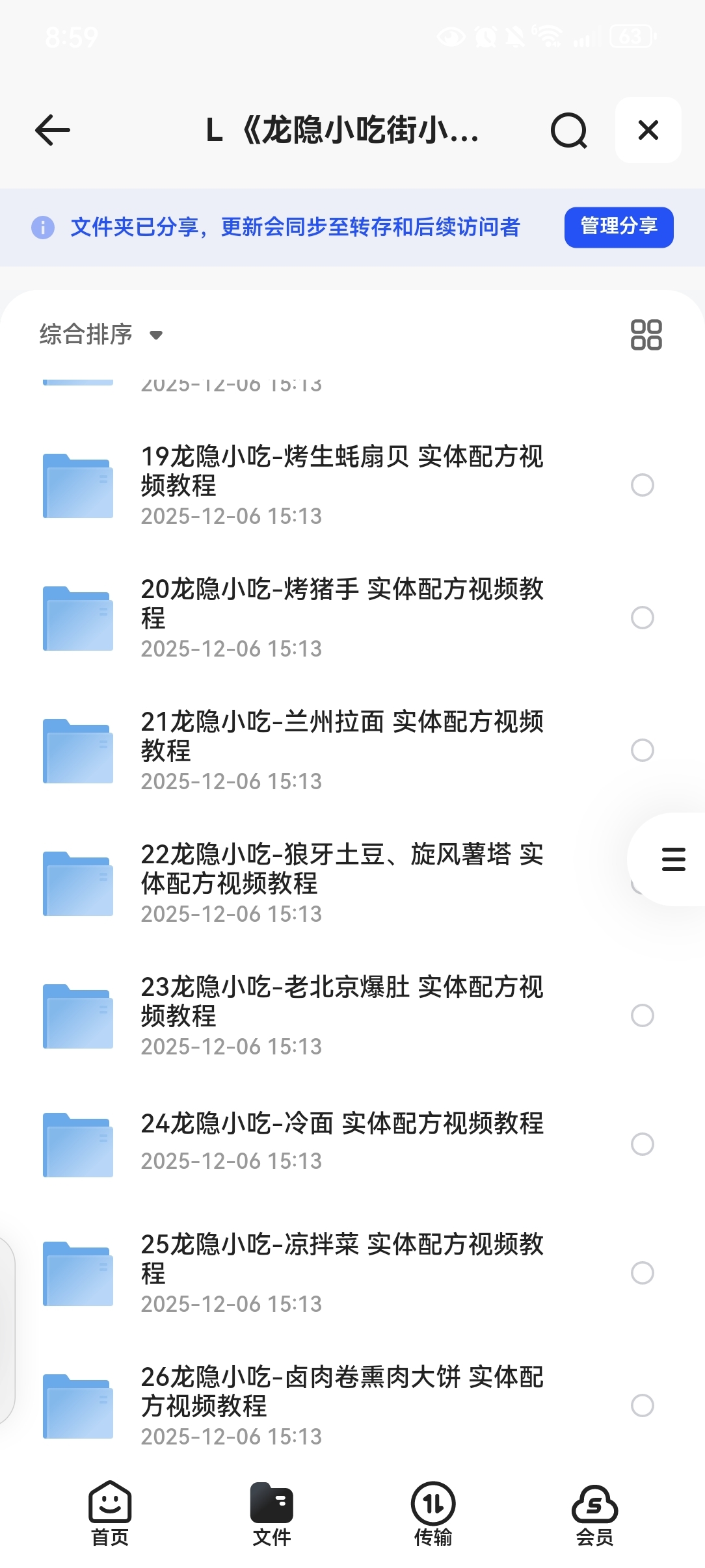Open the 综合排序 sort dropdown
705x1568 pixels.
coord(101,335)
